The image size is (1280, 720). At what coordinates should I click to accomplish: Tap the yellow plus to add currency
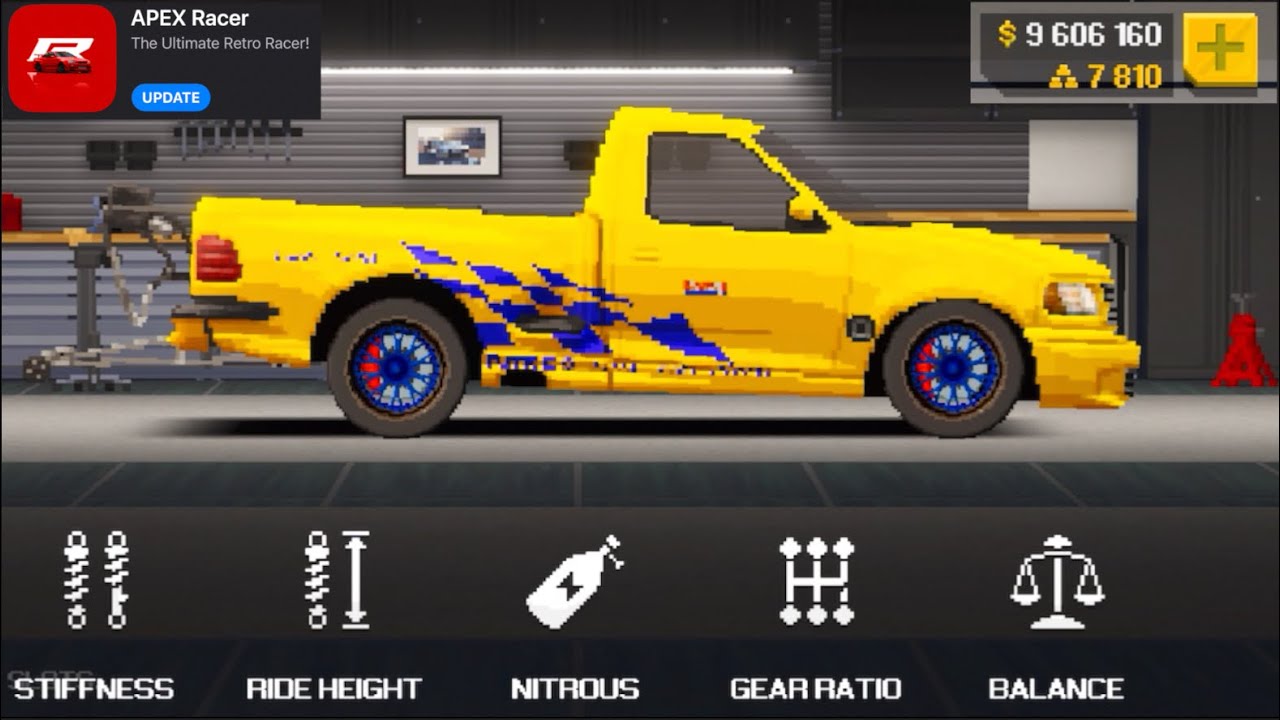[1220, 50]
